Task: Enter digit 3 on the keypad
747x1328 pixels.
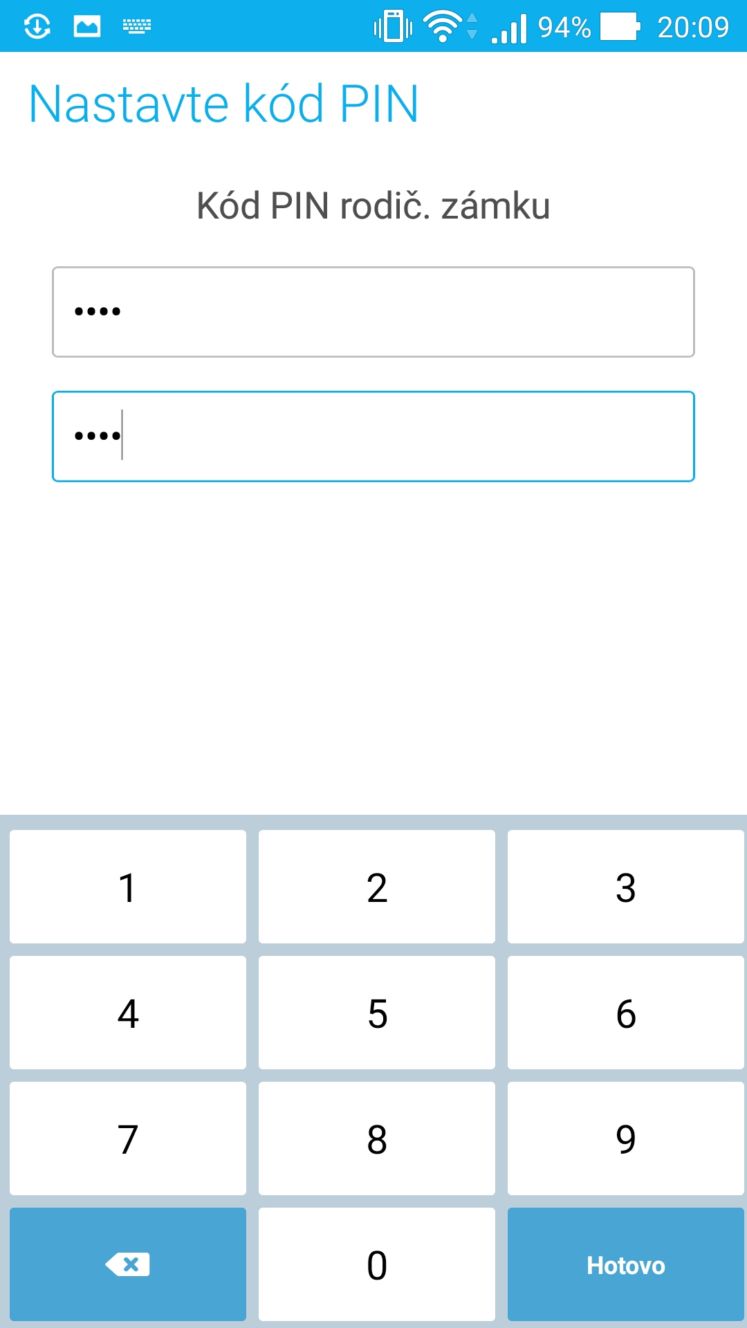Action: tap(626, 887)
